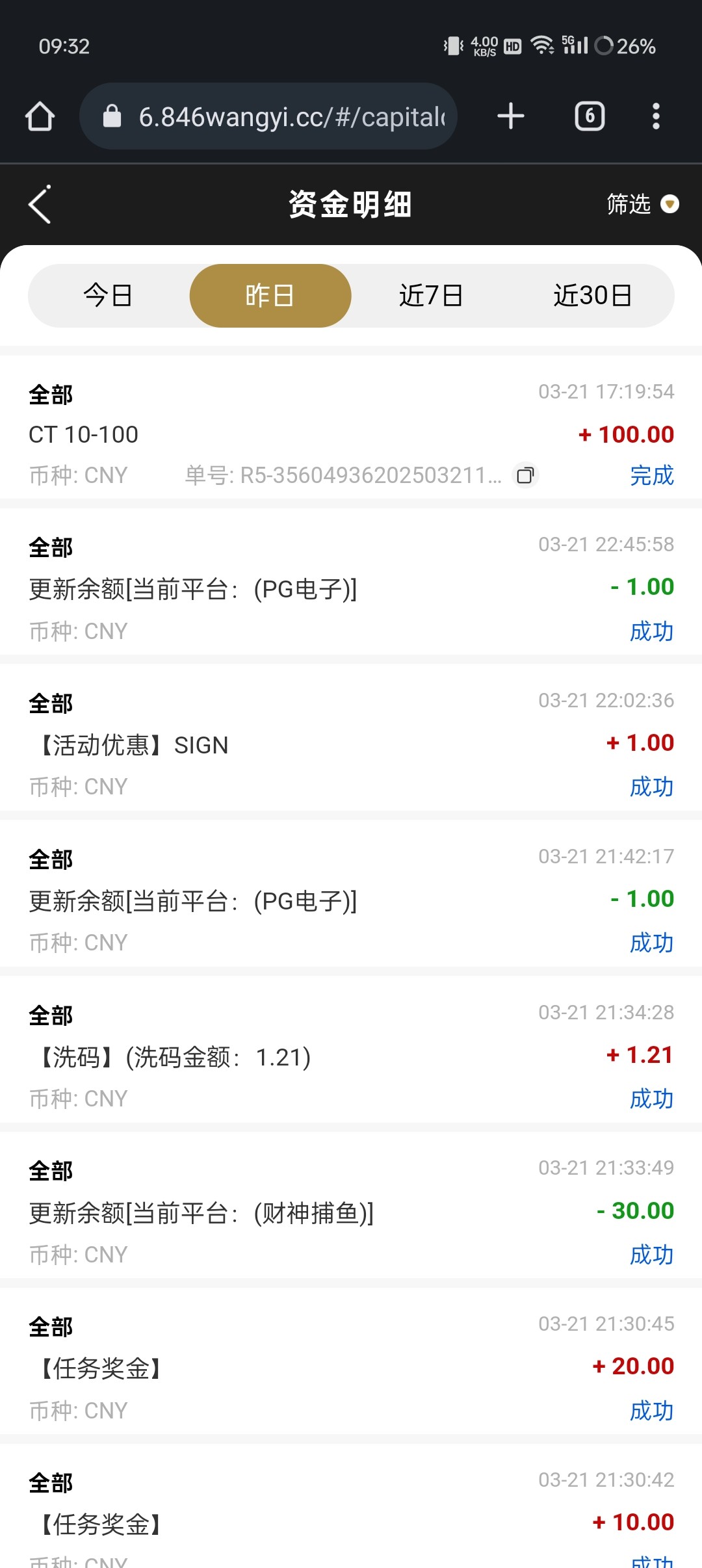Open a new browser tab

pos(511,117)
